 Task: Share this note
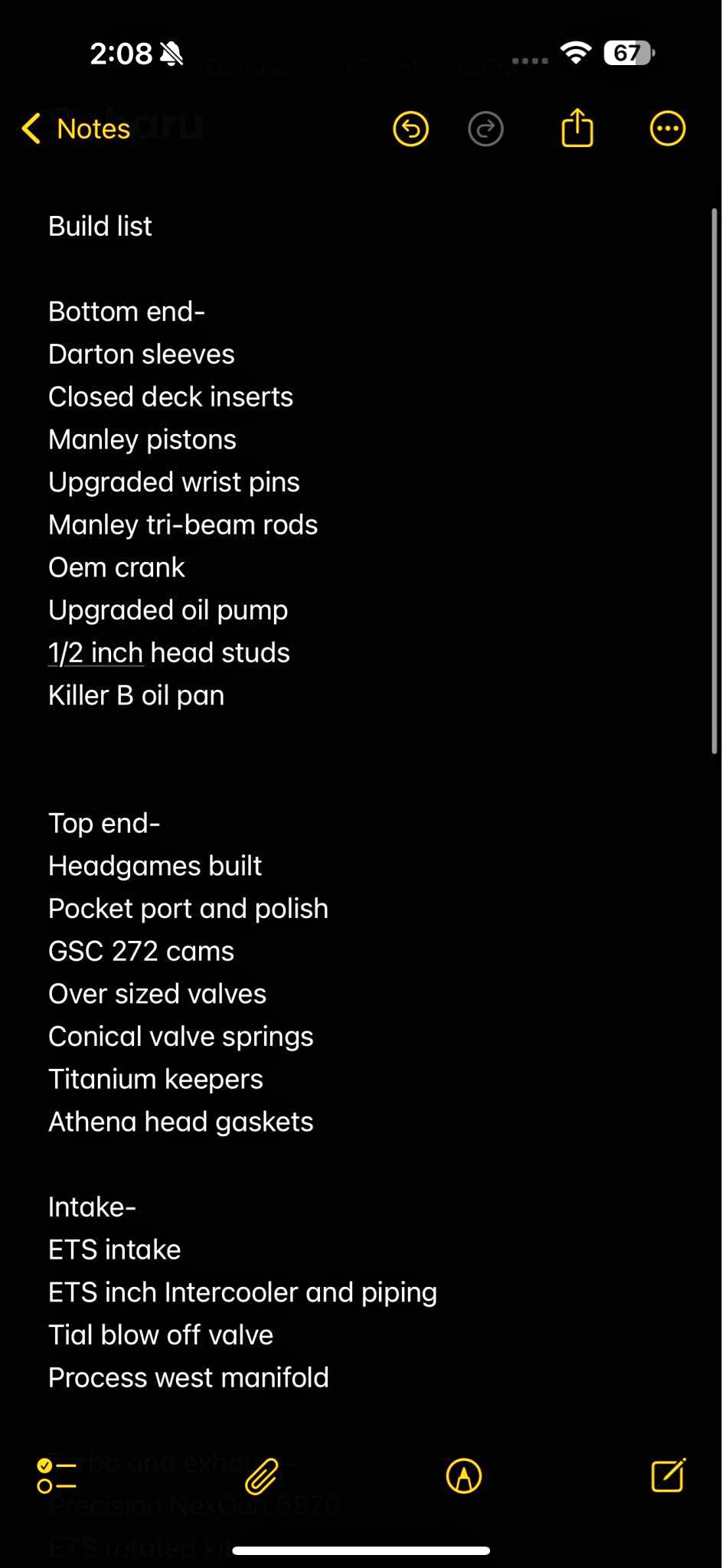pyautogui.click(x=577, y=128)
